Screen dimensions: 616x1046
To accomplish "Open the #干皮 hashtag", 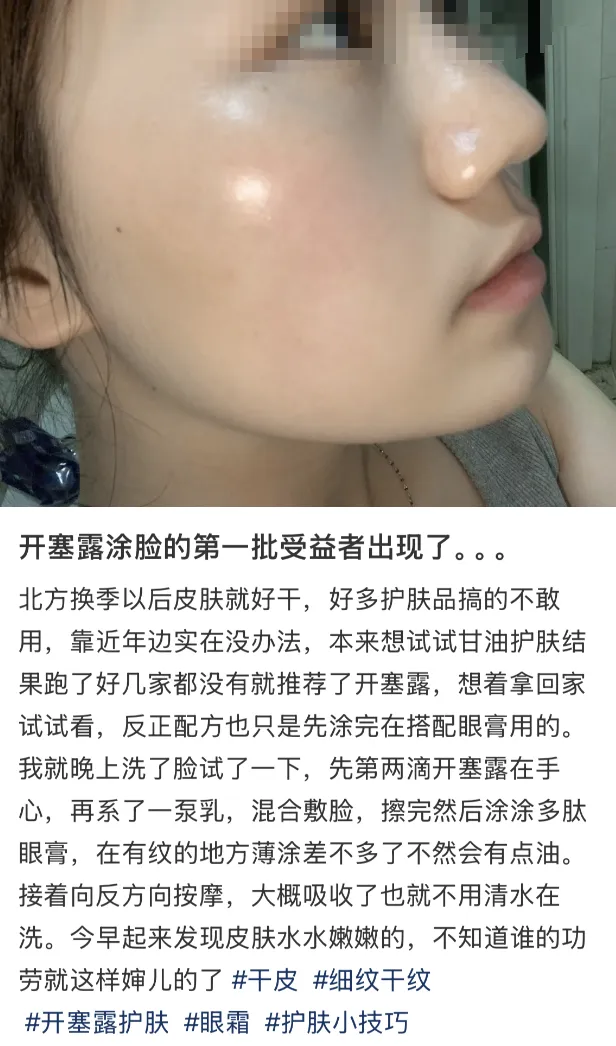I will [265, 979].
